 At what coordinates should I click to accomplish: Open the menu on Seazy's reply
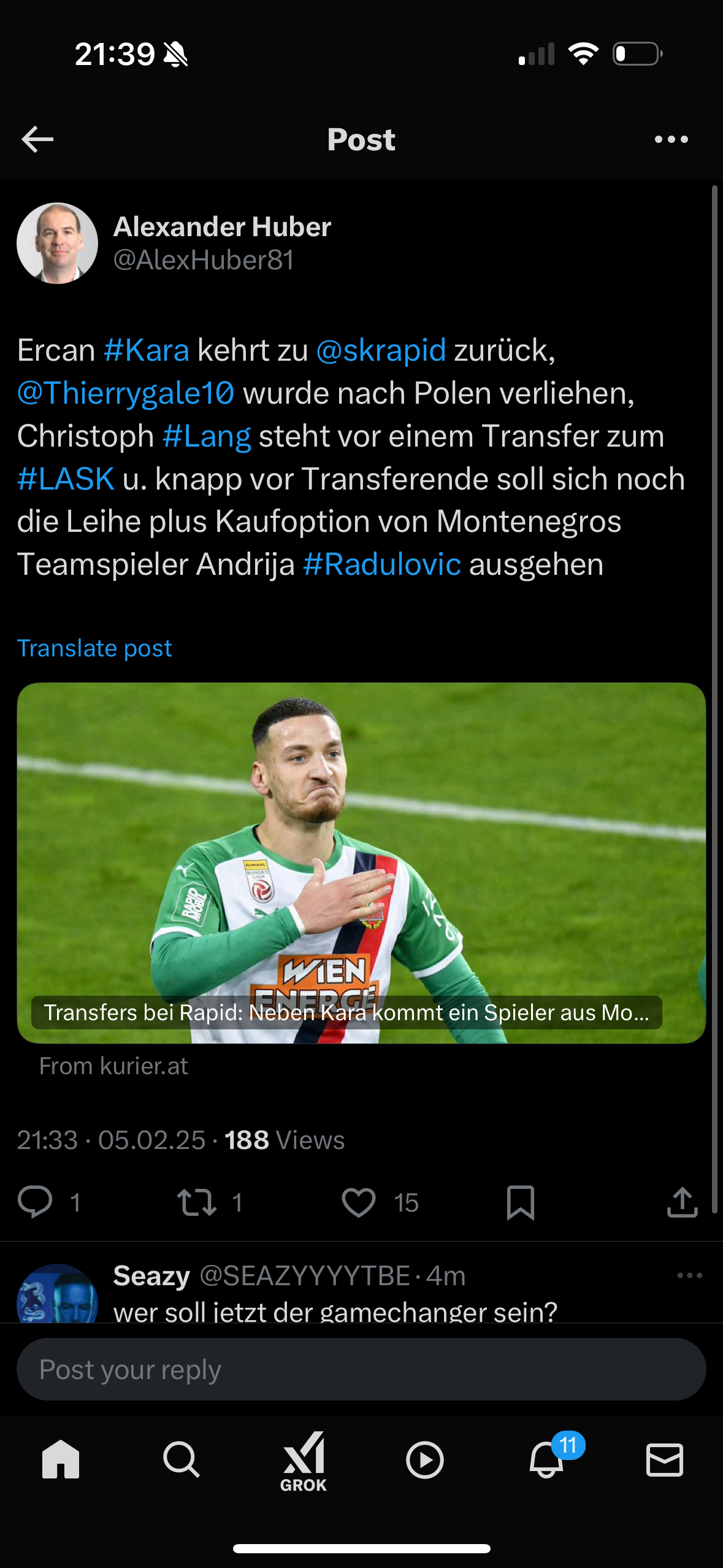689,1275
